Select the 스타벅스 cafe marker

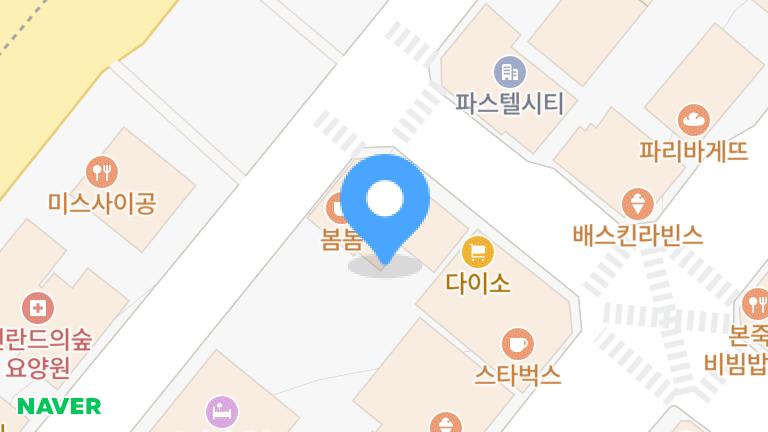pos(516,344)
